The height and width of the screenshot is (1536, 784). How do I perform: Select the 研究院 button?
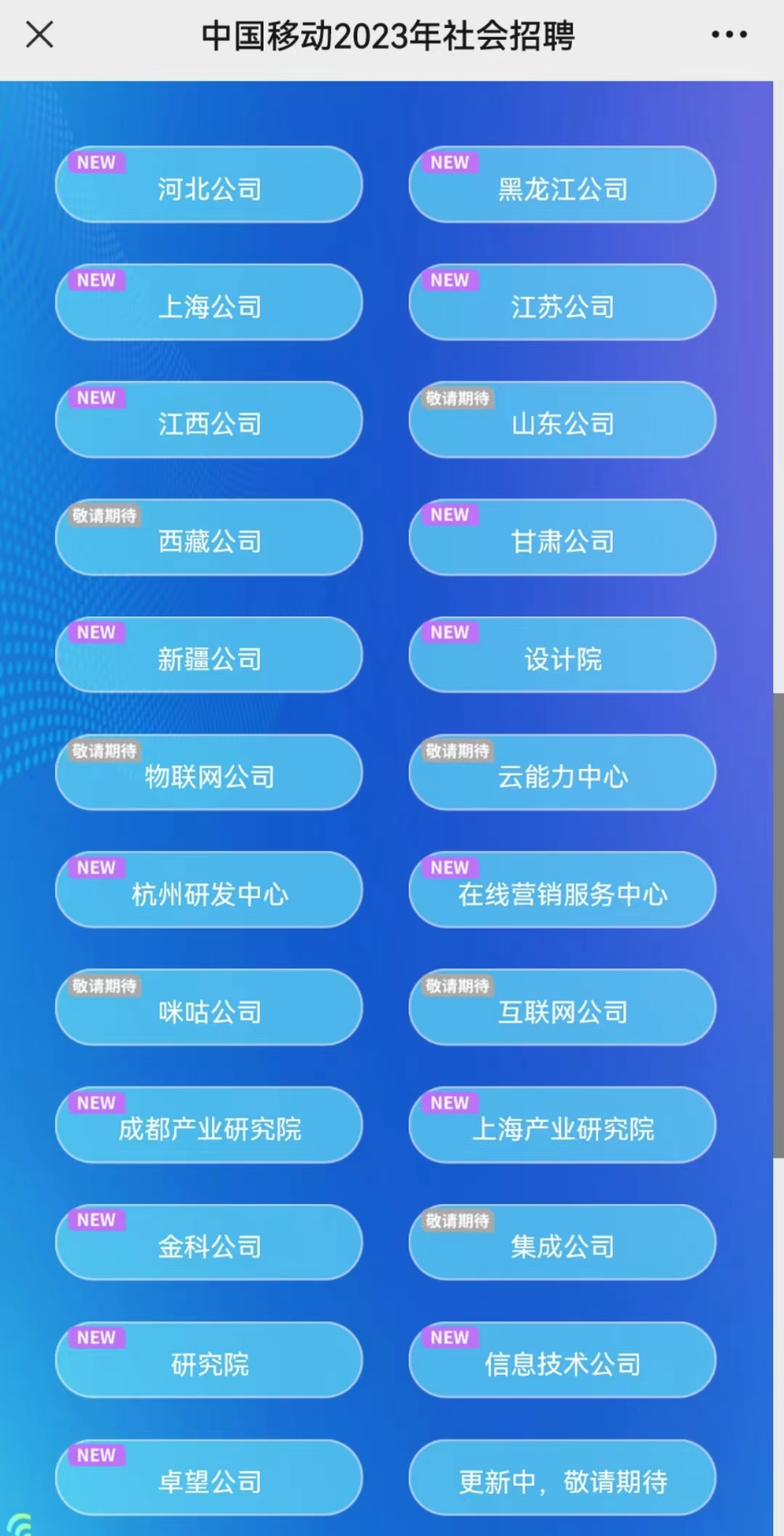209,1362
